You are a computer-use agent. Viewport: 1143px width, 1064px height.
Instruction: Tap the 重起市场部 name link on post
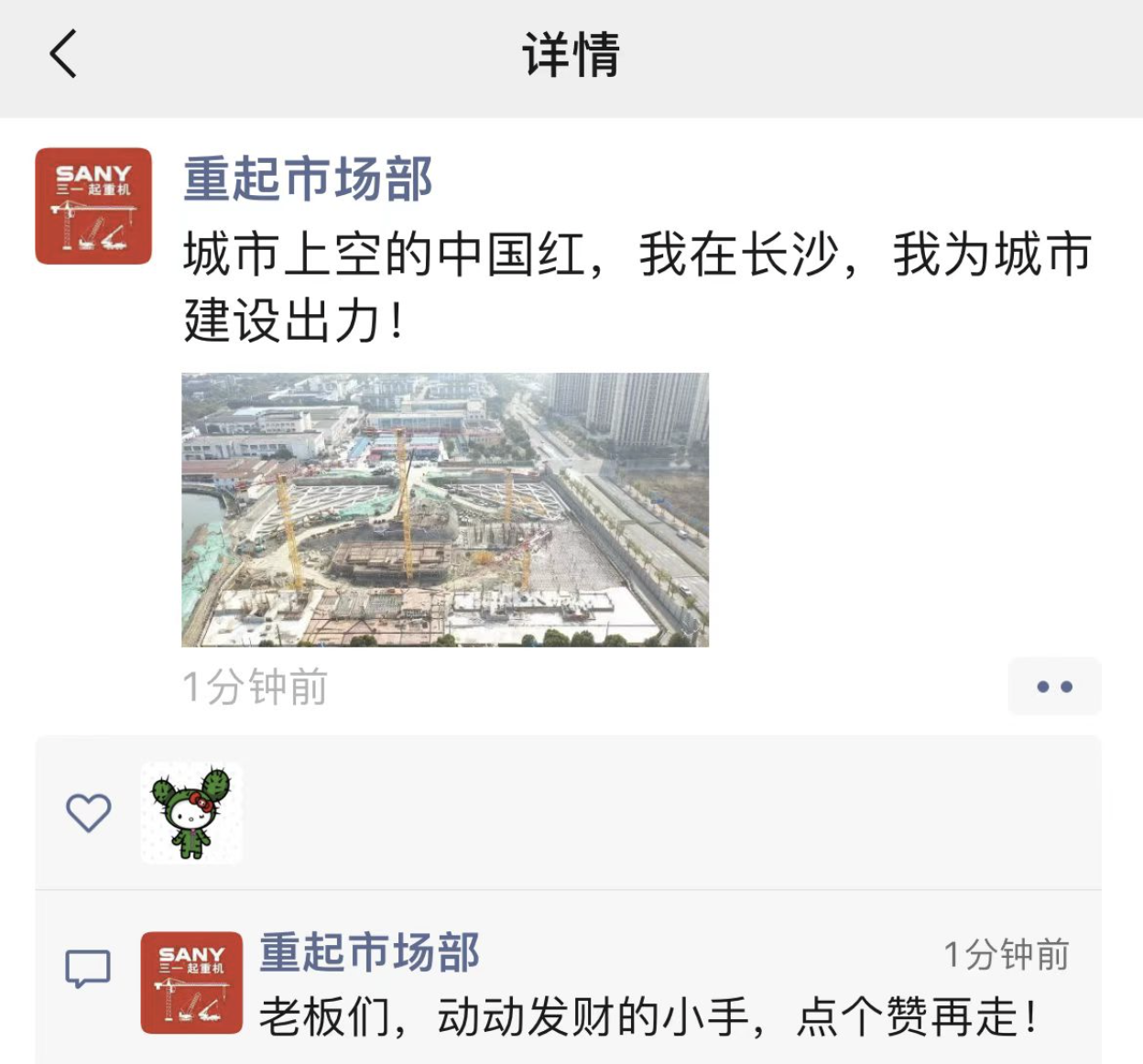(308, 179)
